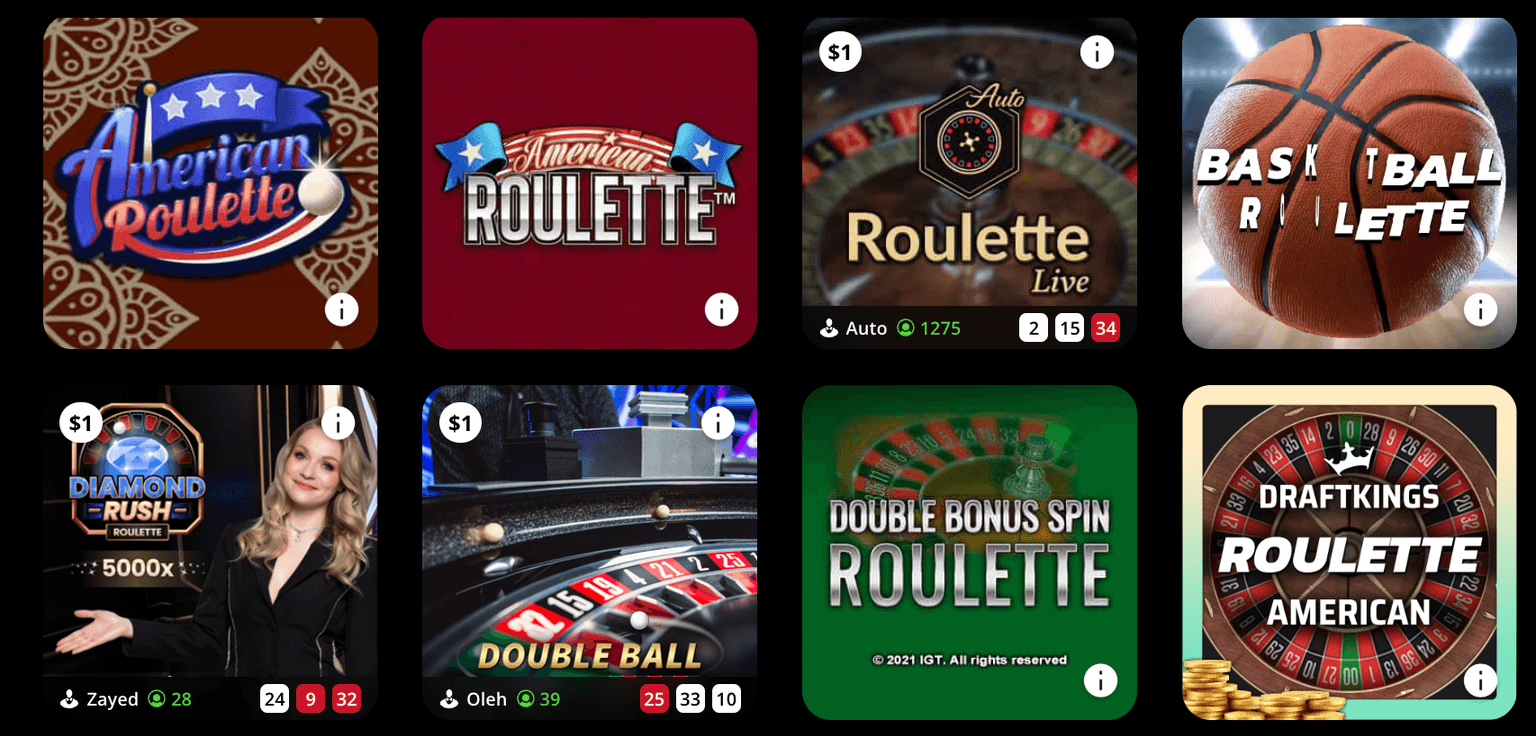Image resolution: width=1536 pixels, height=736 pixels.
Task: View info for Basketball Roulette
Action: 1480,310
